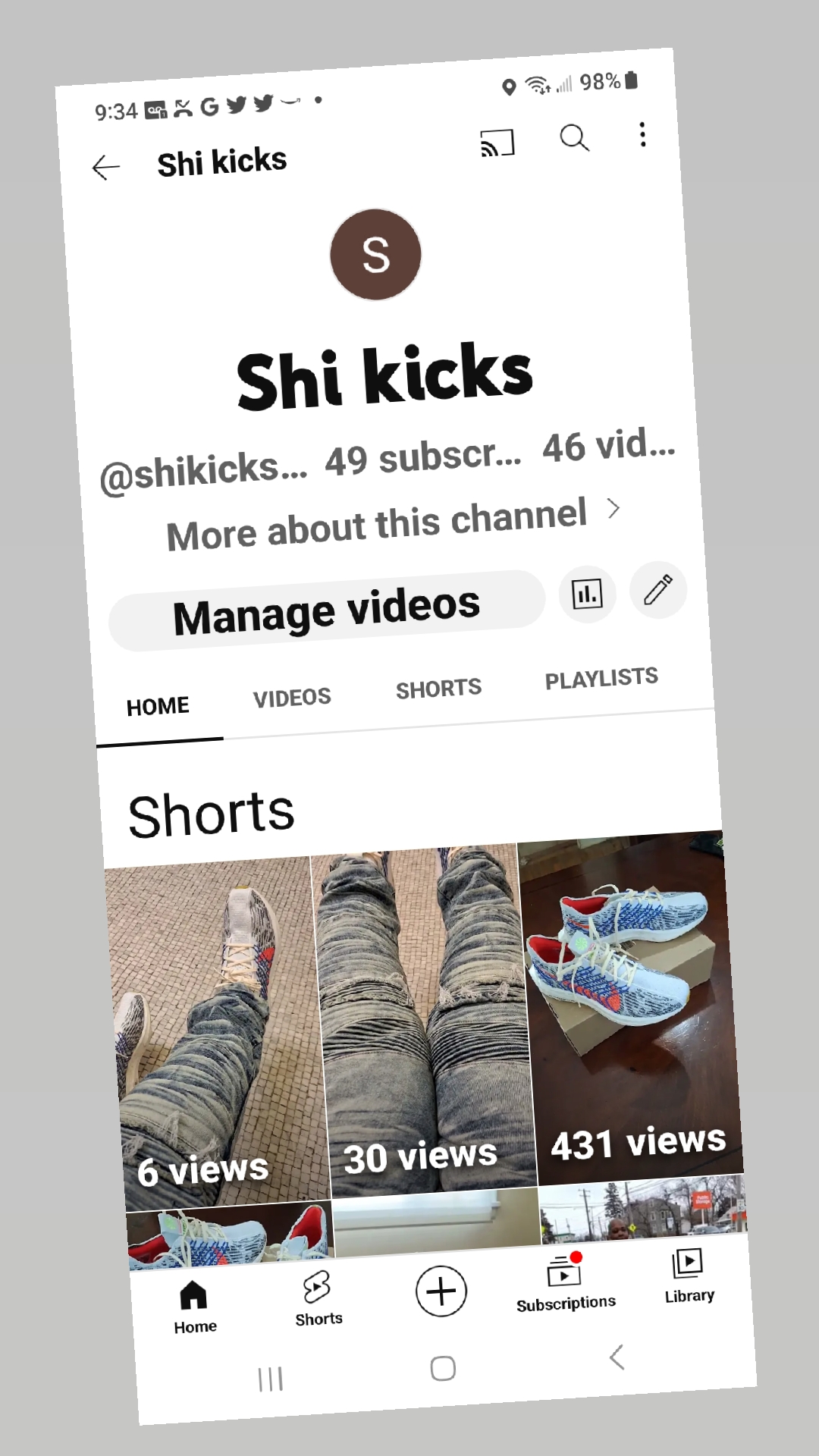Viewport: 819px width, 1456px height.
Task: Play the short with 30 views
Action: [425, 1016]
